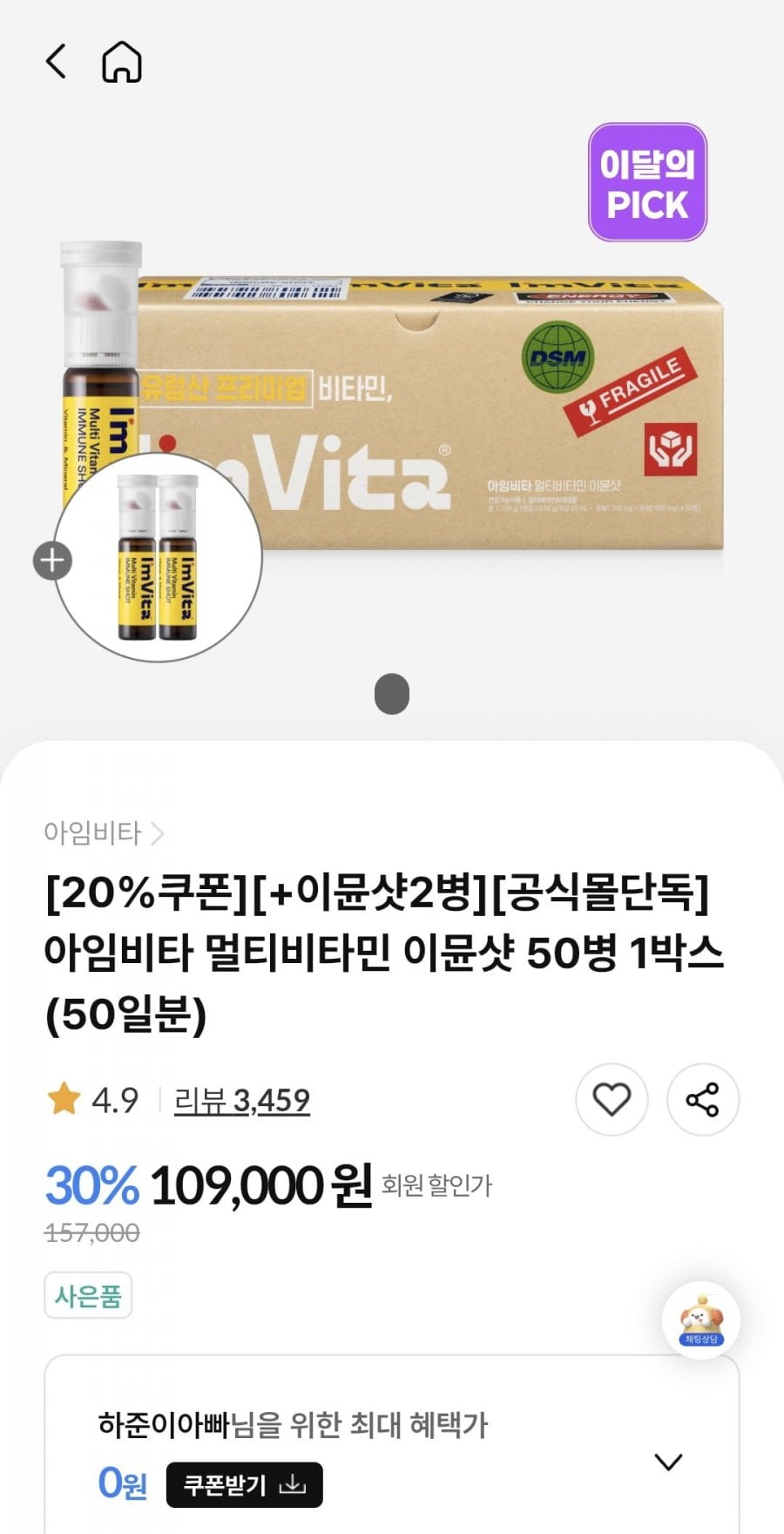
Task: Tap the 쿠폰받기 coupon download button
Action: 244,1484
